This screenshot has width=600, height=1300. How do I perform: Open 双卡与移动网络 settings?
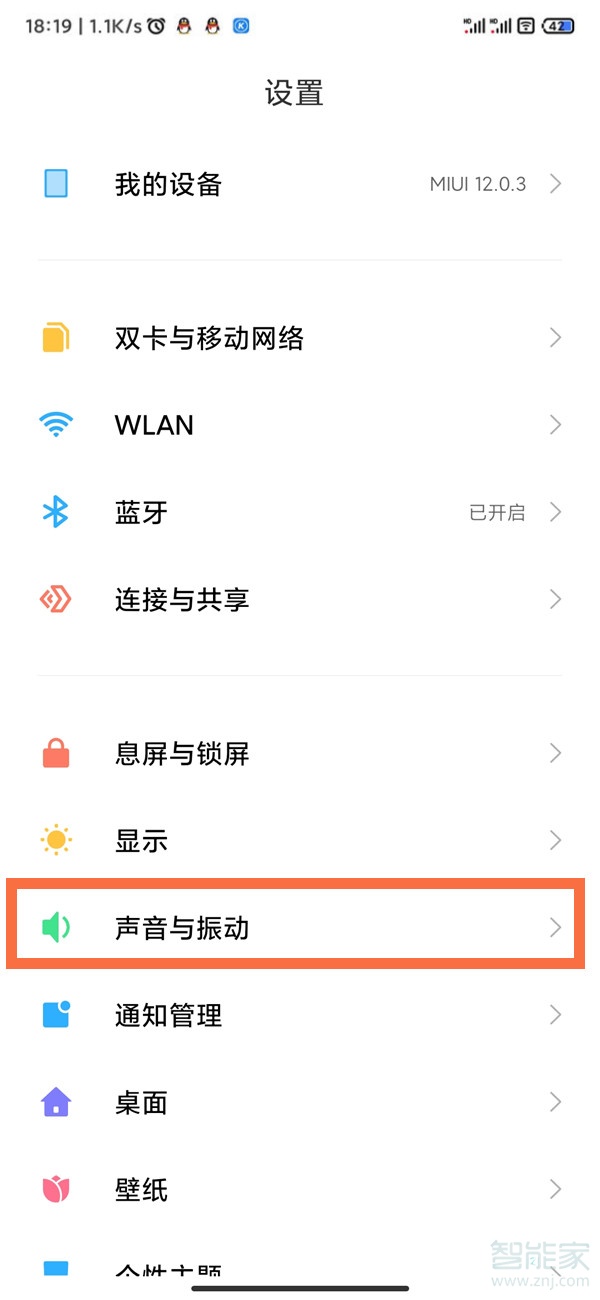(x=300, y=338)
